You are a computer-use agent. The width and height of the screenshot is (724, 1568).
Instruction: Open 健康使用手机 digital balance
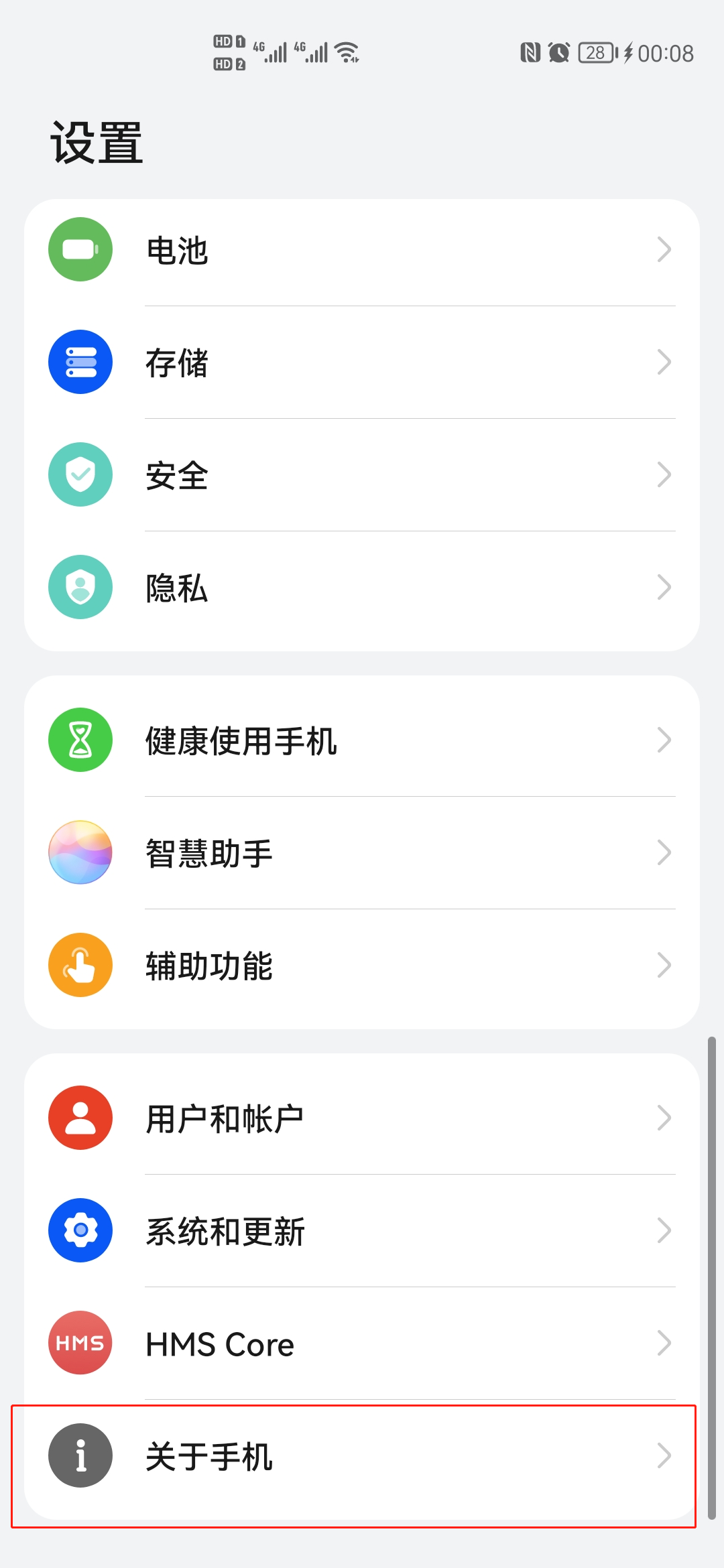tap(362, 740)
